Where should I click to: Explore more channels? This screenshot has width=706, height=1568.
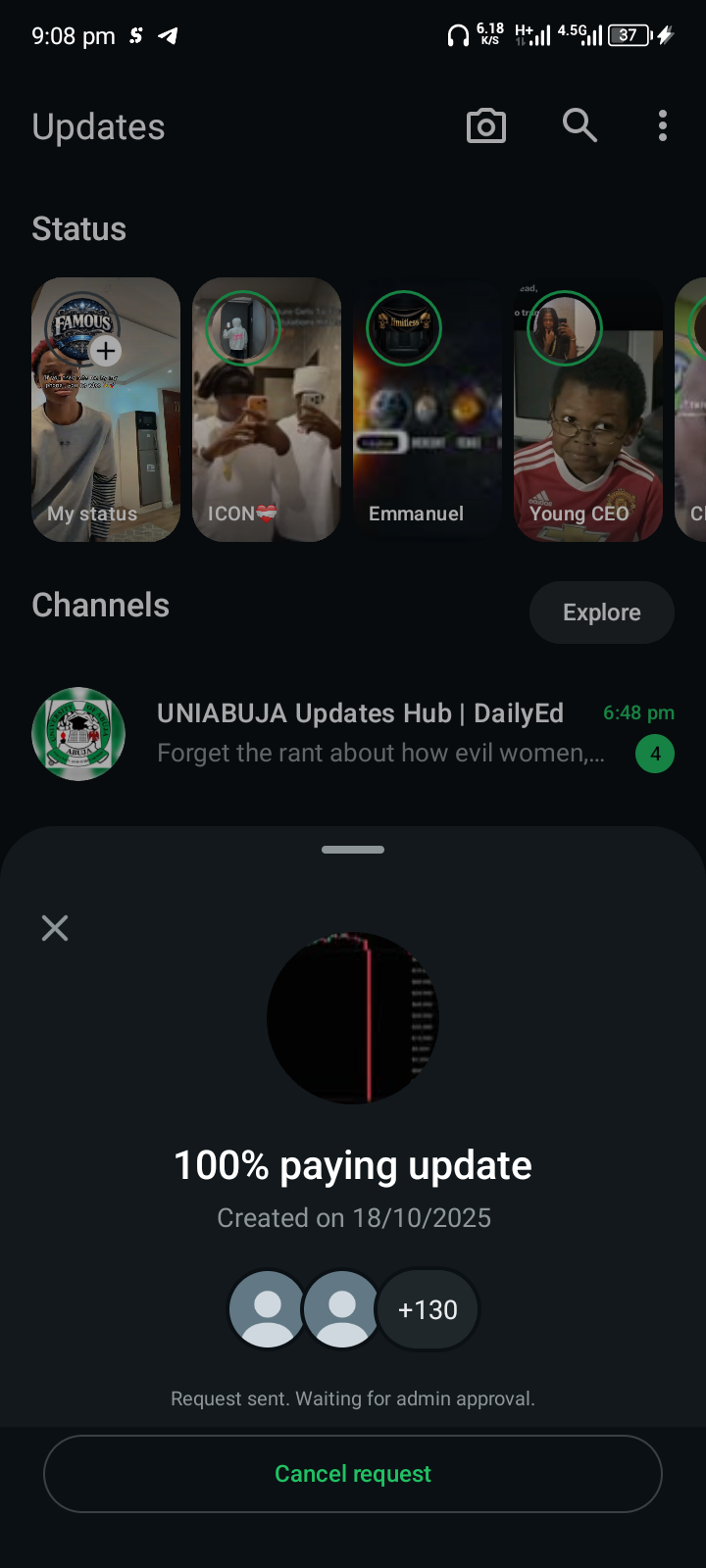pyautogui.click(x=601, y=612)
